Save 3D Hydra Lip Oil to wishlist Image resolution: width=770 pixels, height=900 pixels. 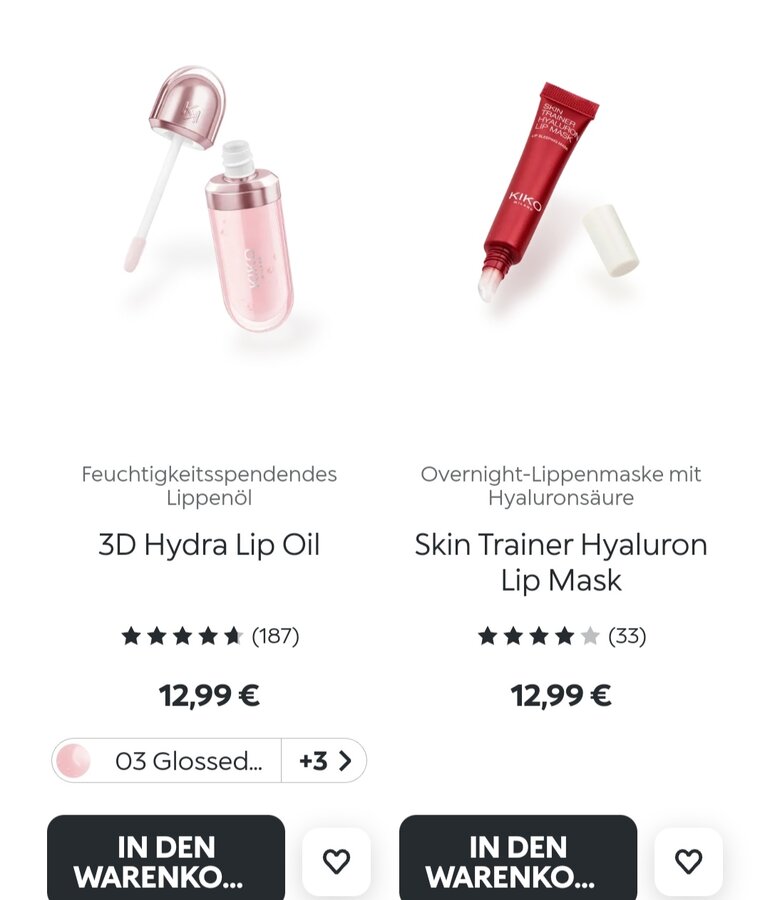coord(337,861)
